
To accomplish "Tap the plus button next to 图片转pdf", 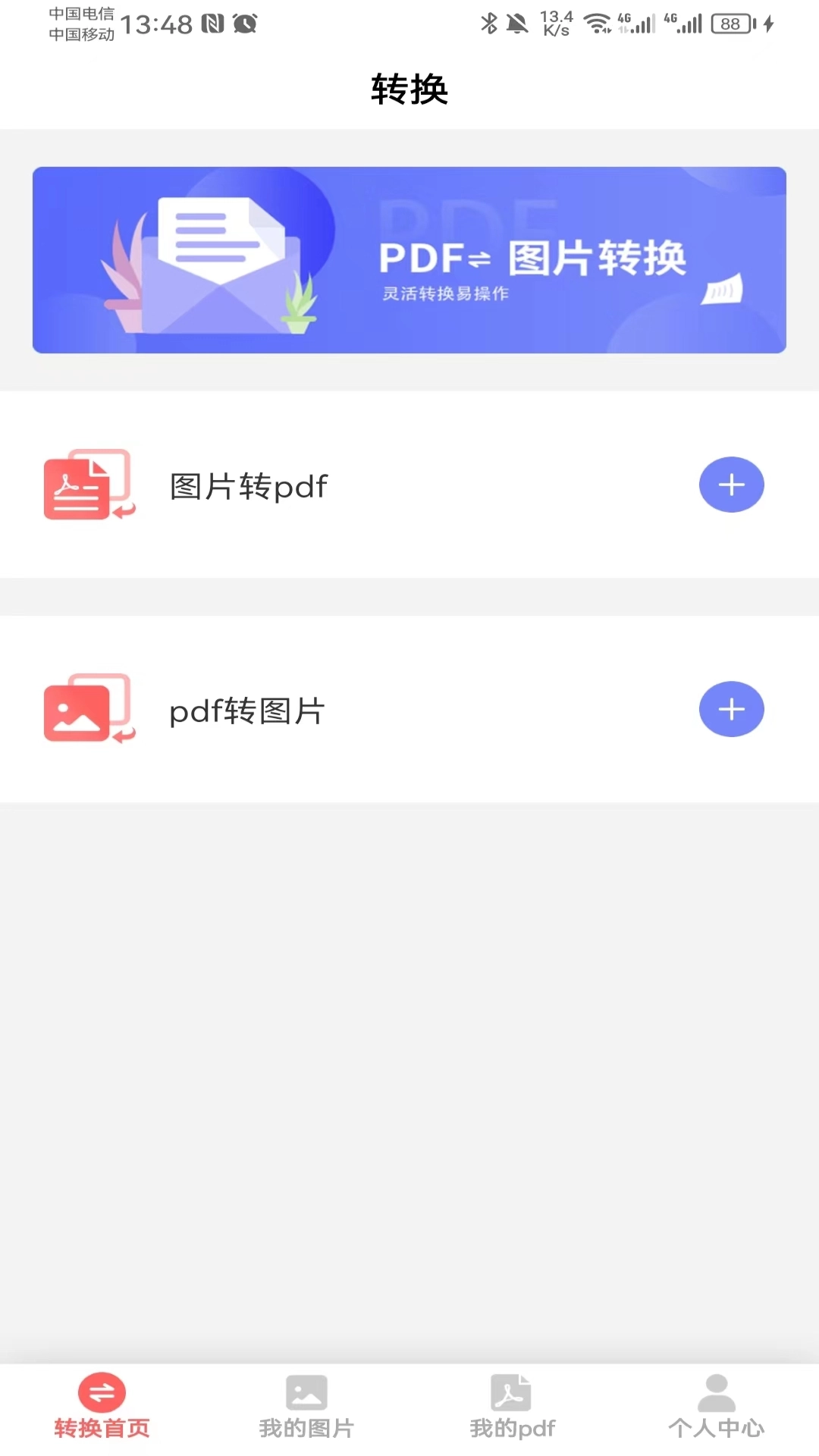I will (x=730, y=484).
